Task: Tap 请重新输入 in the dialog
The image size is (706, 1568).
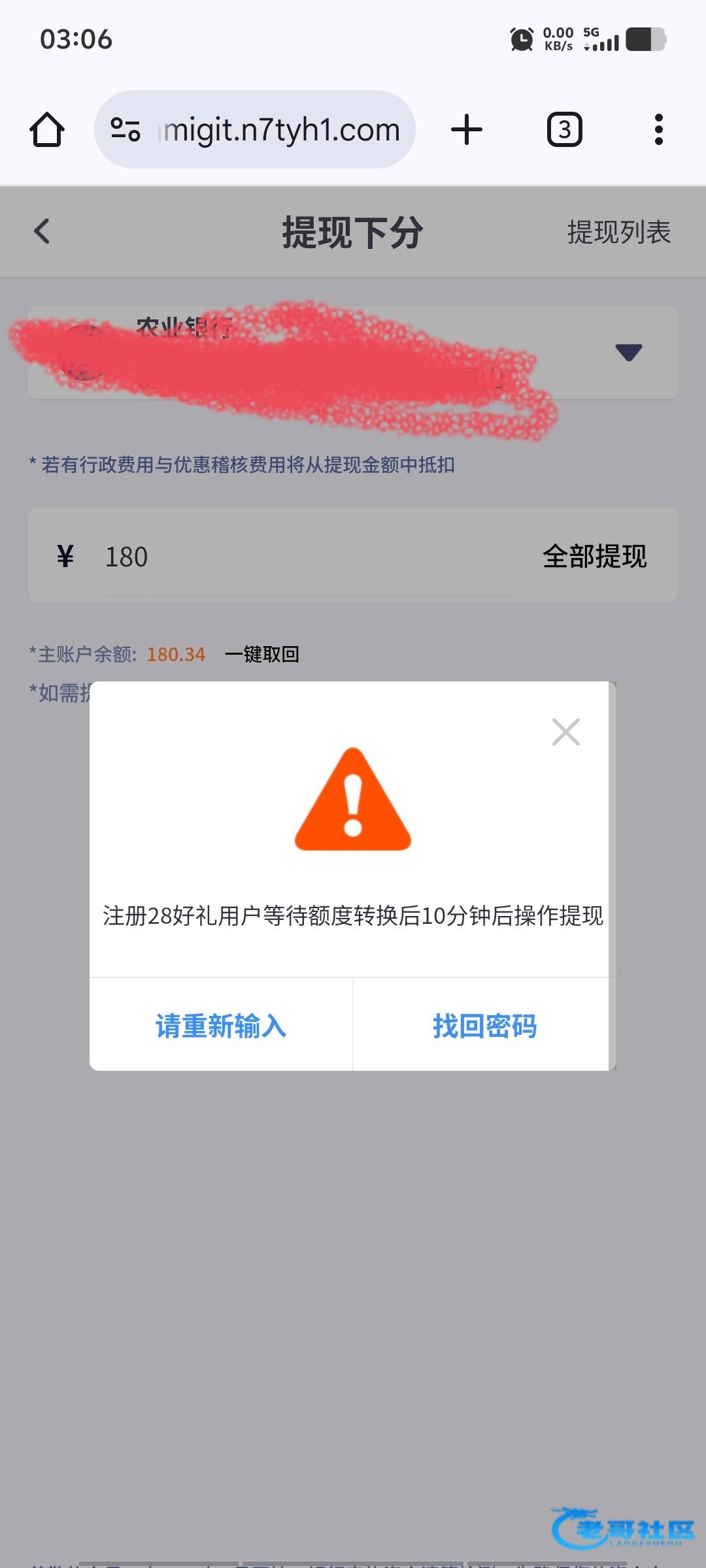Action: click(221, 1026)
